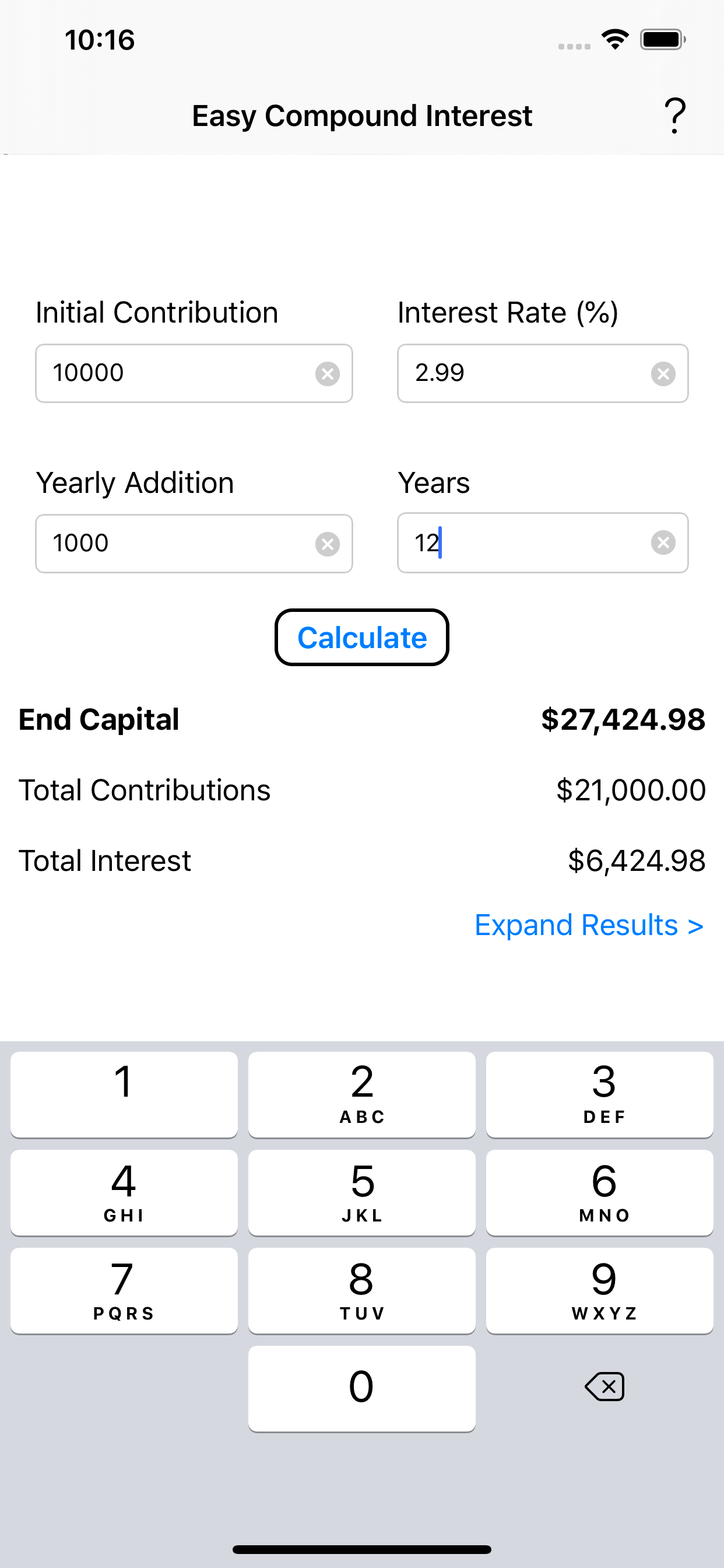Tap the number 5 key
The height and width of the screenshot is (1568, 724).
coord(361,1192)
